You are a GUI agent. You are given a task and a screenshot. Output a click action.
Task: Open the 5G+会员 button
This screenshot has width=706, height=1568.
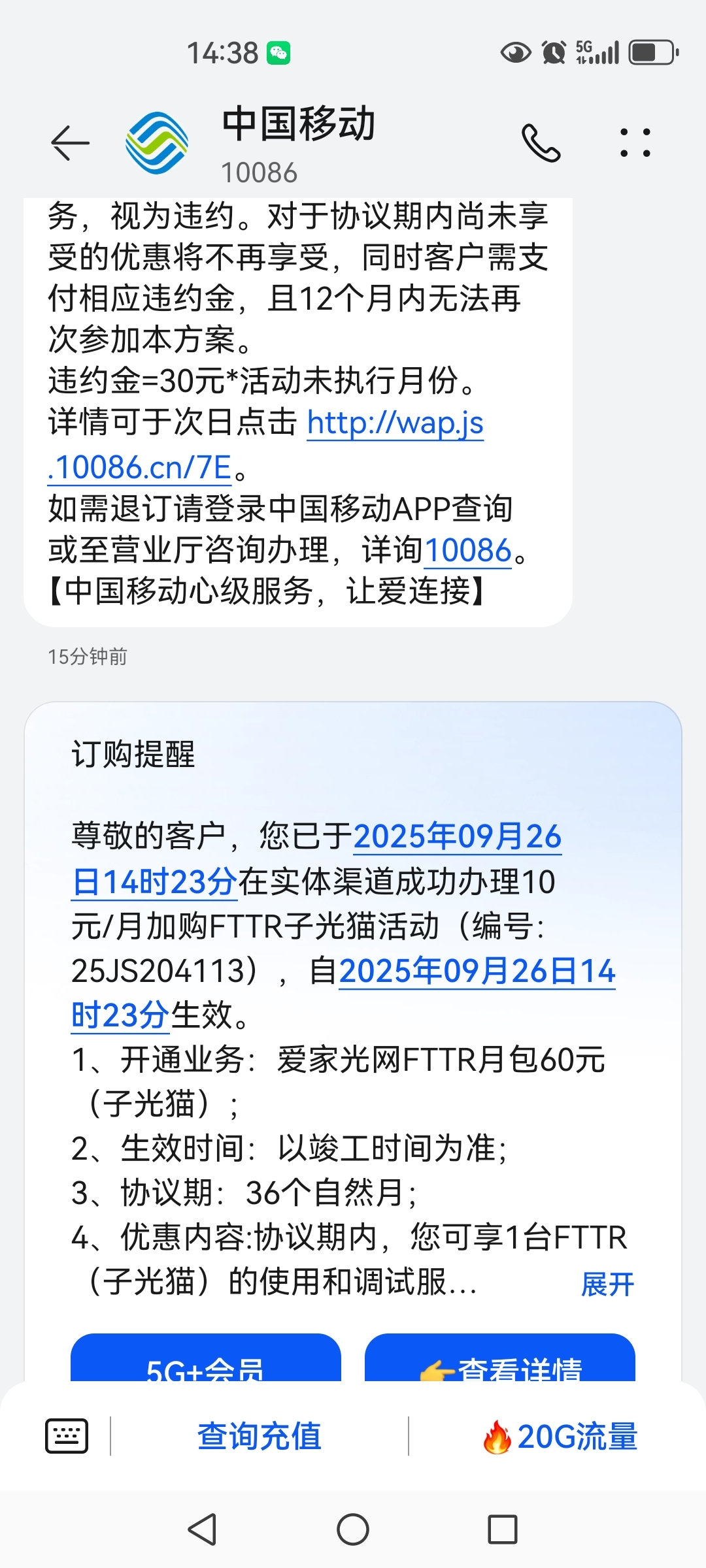coord(206,1358)
